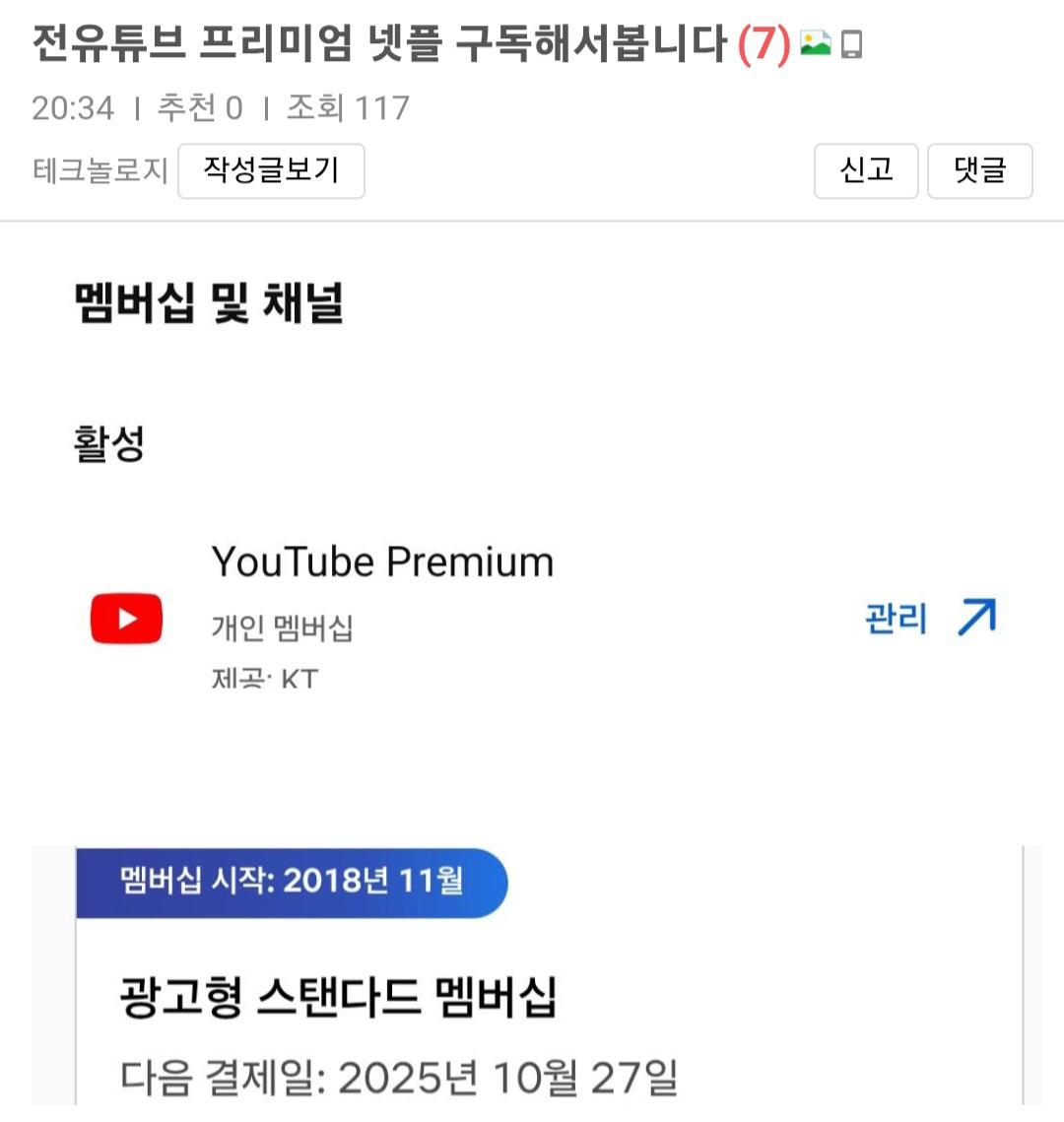Image resolution: width=1064 pixels, height=1122 pixels.
Task: Switch to the 댓글 comments section
Action: click(x=979, y=169)
